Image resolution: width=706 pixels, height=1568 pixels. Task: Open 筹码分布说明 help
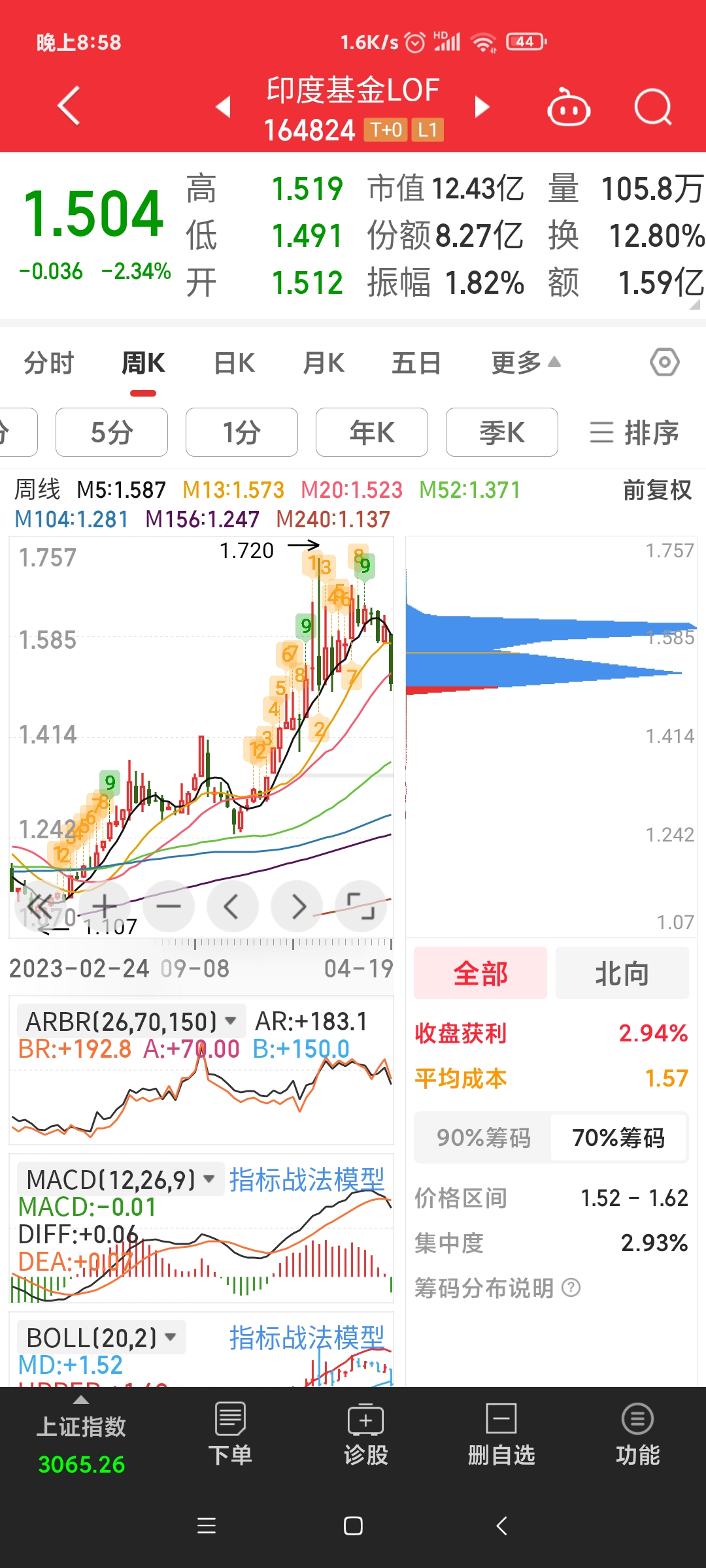[x=497, y=1288]
